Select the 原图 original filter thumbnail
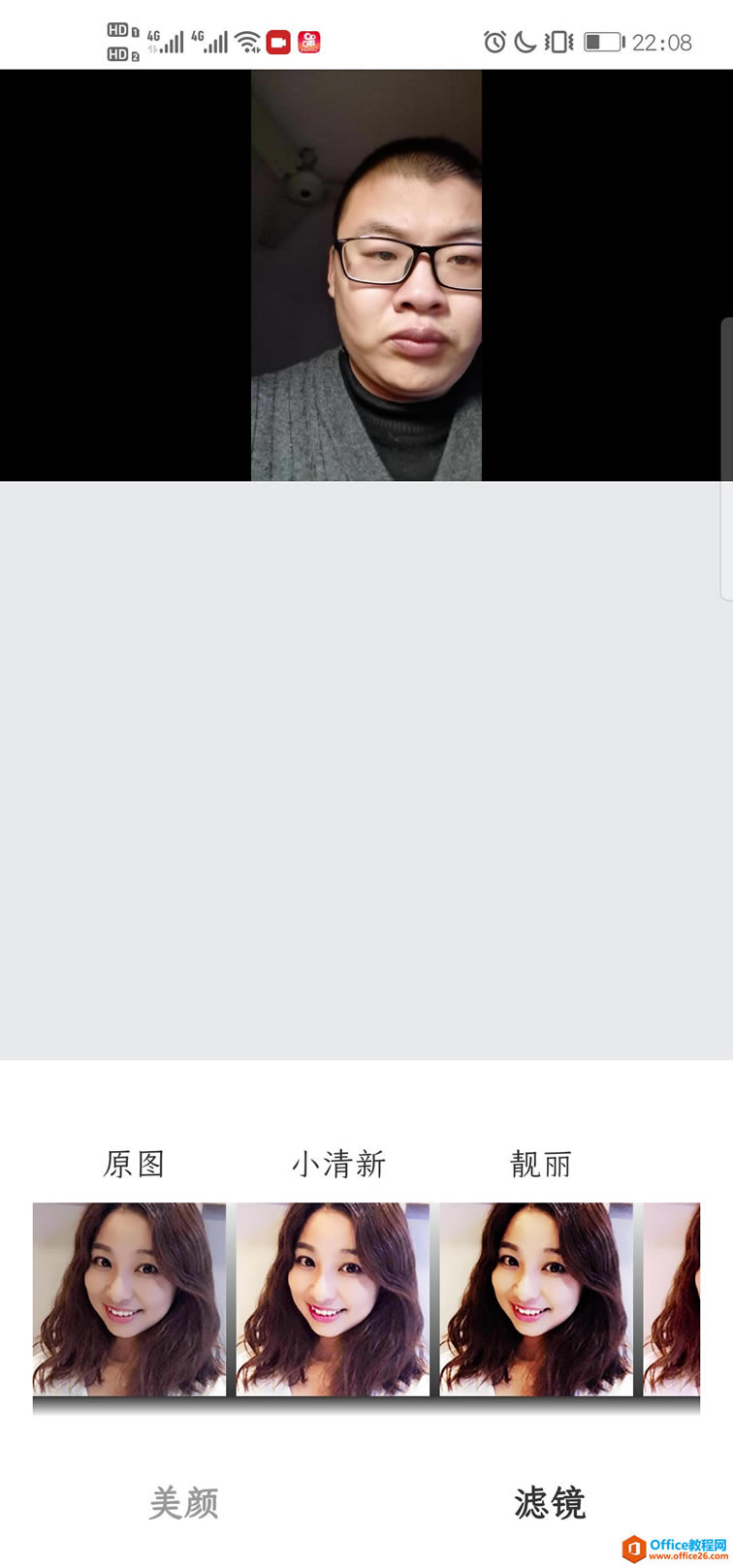 tap(129, 1298)
